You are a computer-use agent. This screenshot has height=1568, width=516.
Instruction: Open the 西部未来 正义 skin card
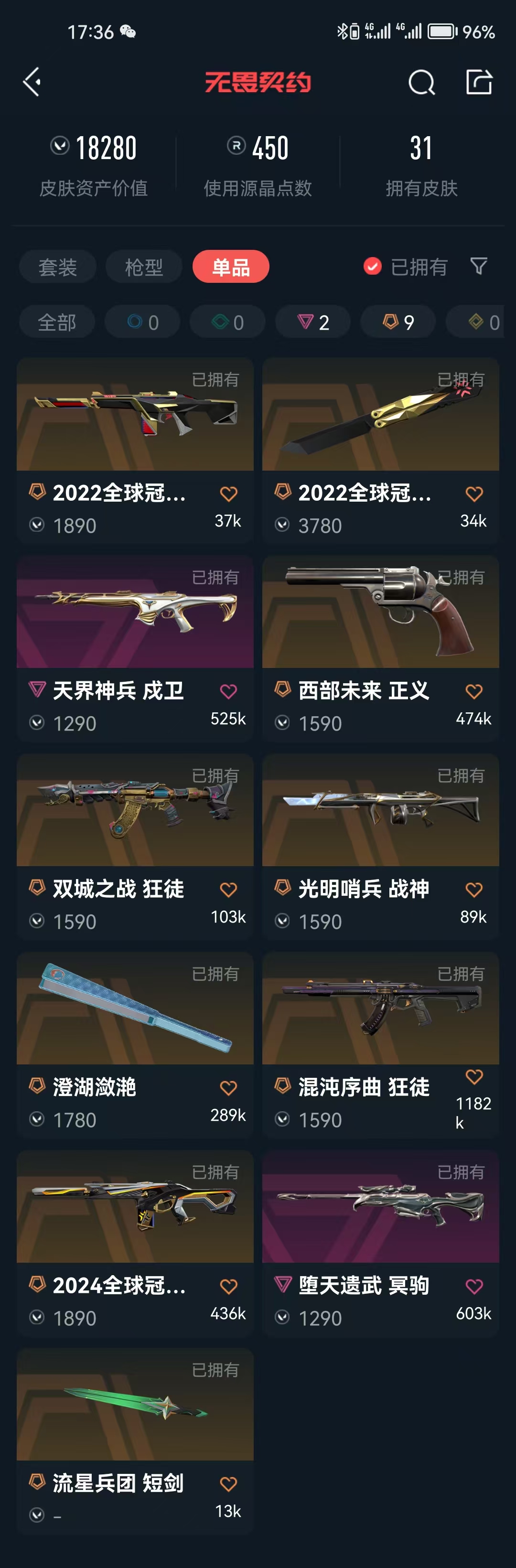(380, 648)
